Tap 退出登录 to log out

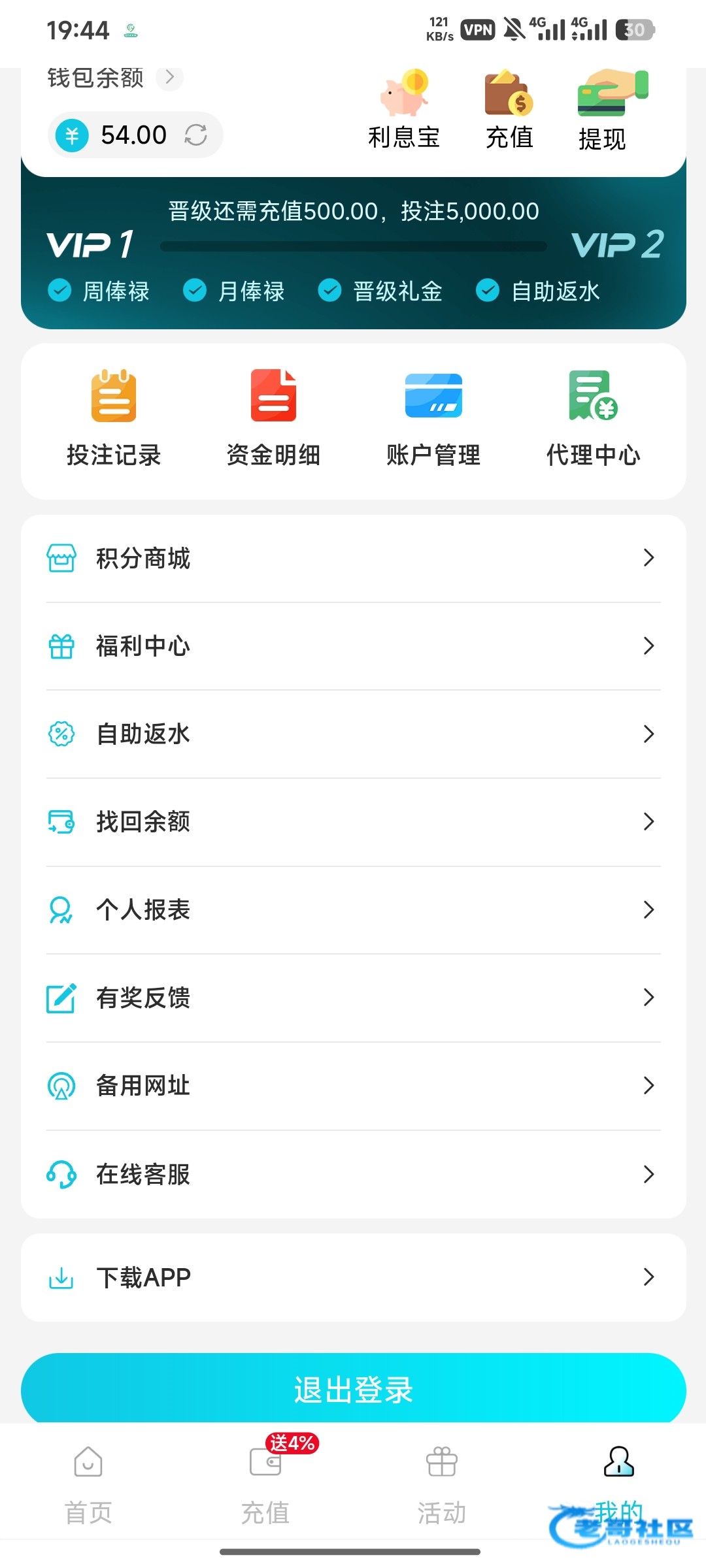click(354, 1389)
